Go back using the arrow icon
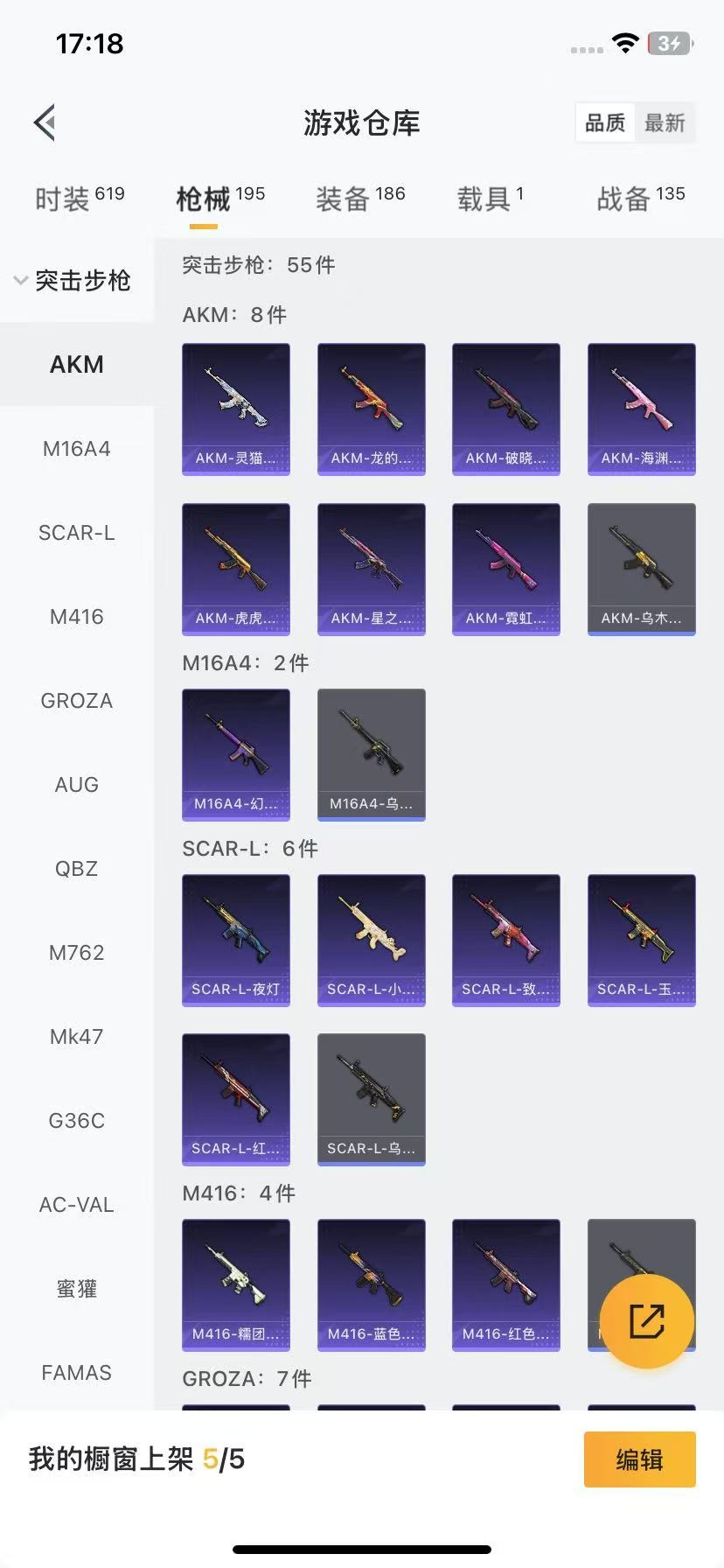The width and height of the screenshot is (724, 1568). point(45,122)
